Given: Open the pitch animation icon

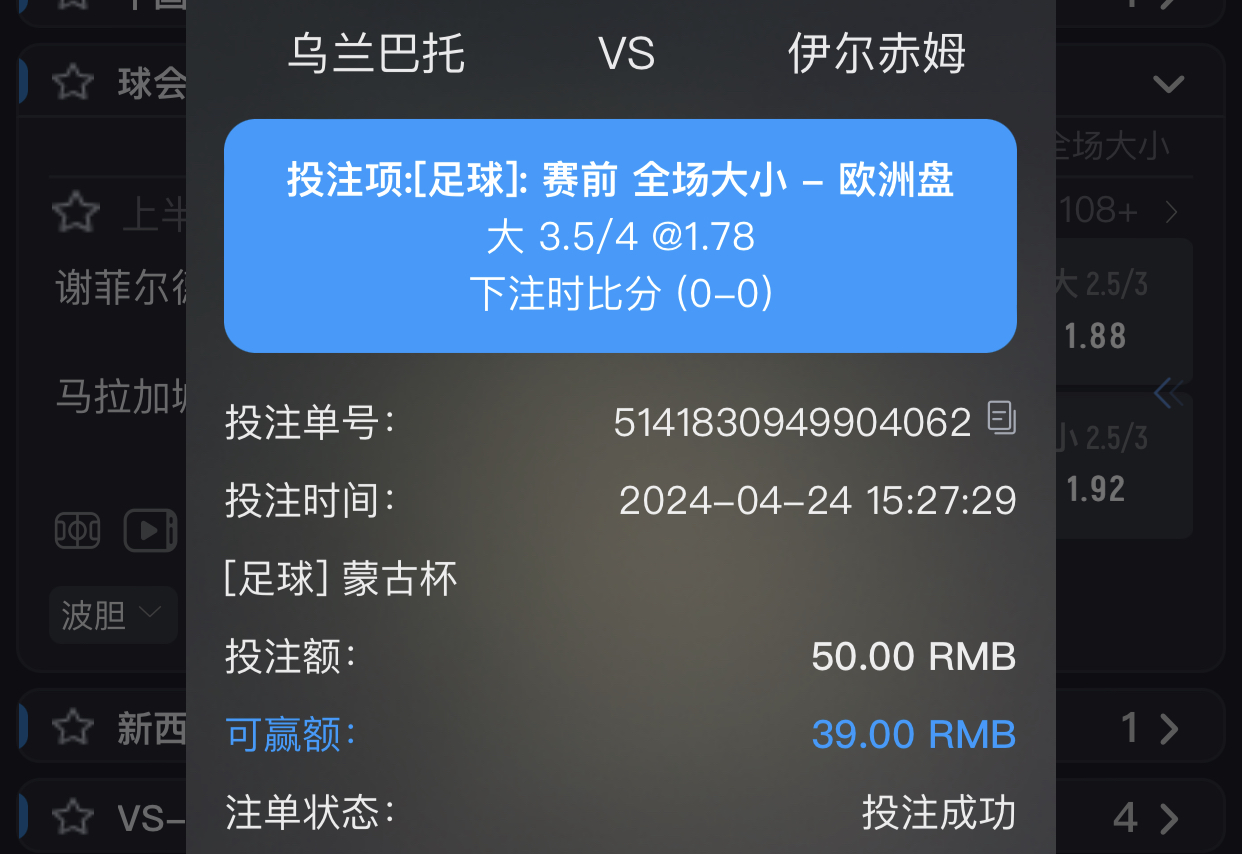Looking at the screenshot, I should point(77,530).
